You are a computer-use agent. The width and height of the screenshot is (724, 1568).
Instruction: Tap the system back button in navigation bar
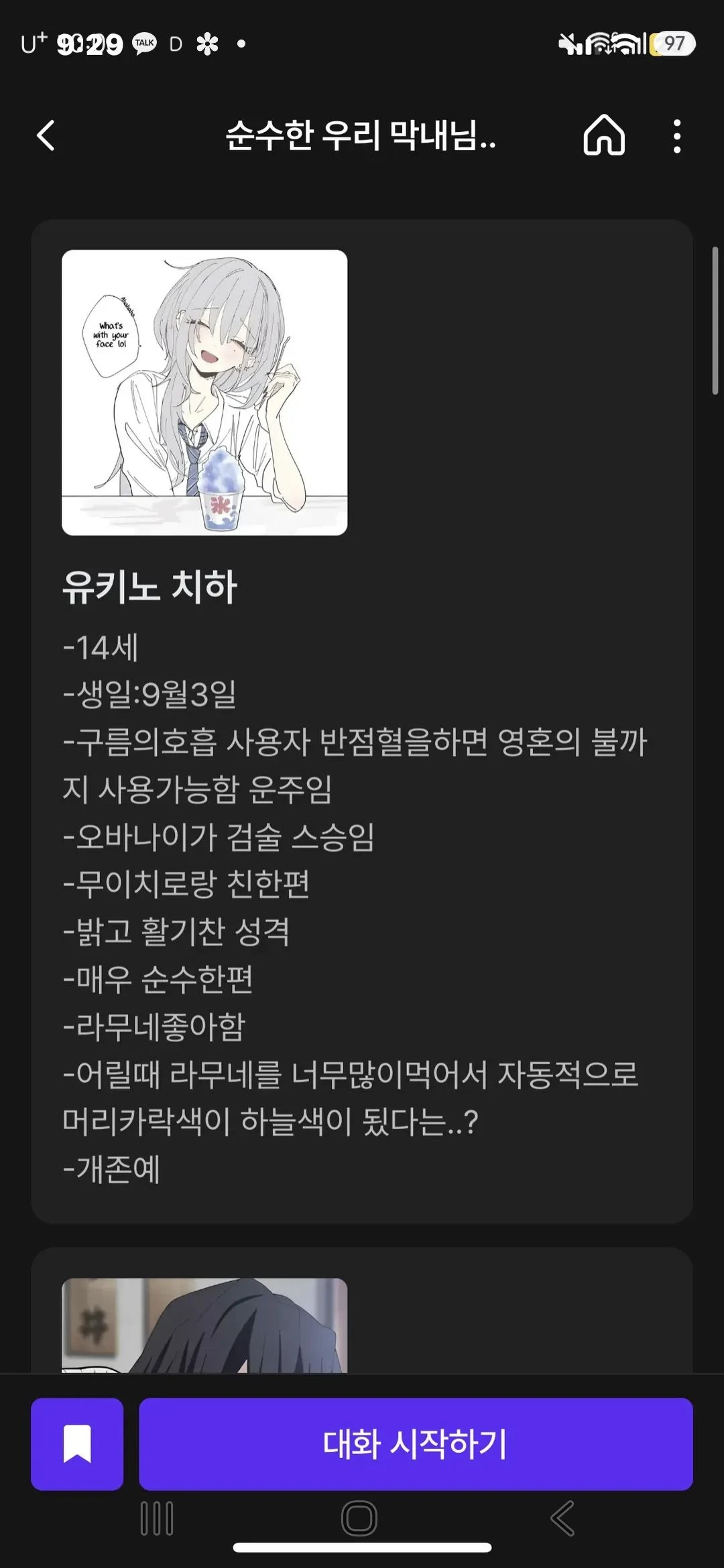coord(562,1518)
